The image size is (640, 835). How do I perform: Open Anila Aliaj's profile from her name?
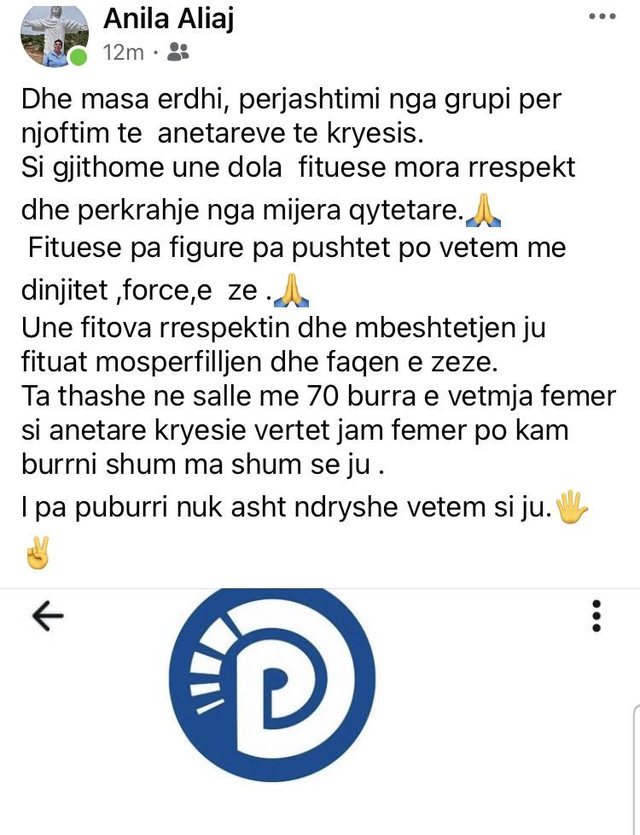pyautogui.click(x=173, y=18)
